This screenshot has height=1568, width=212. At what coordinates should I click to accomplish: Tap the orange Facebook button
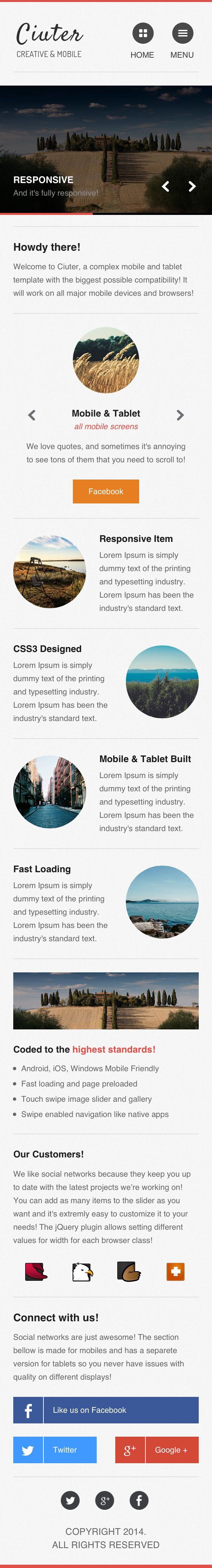[106, 491]
